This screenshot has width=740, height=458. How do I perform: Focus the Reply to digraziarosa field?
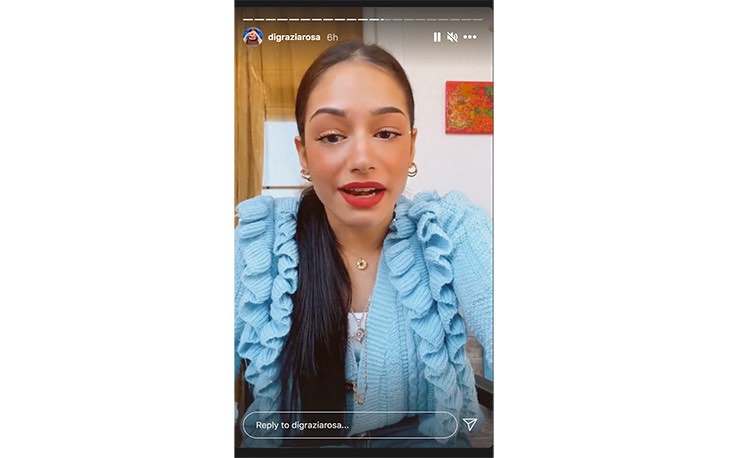click(350, 425)
